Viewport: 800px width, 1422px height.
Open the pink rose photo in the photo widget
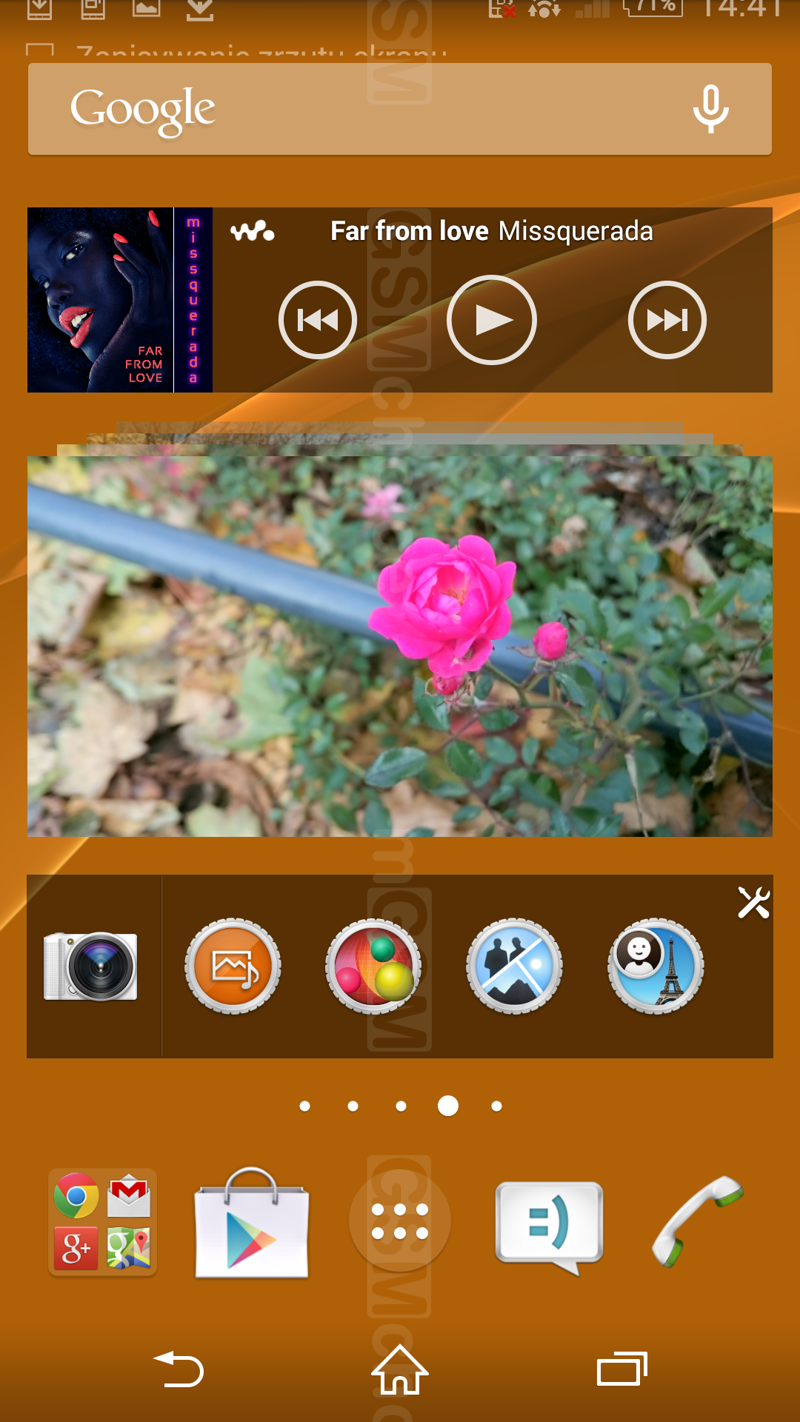(x=400, y=646)
